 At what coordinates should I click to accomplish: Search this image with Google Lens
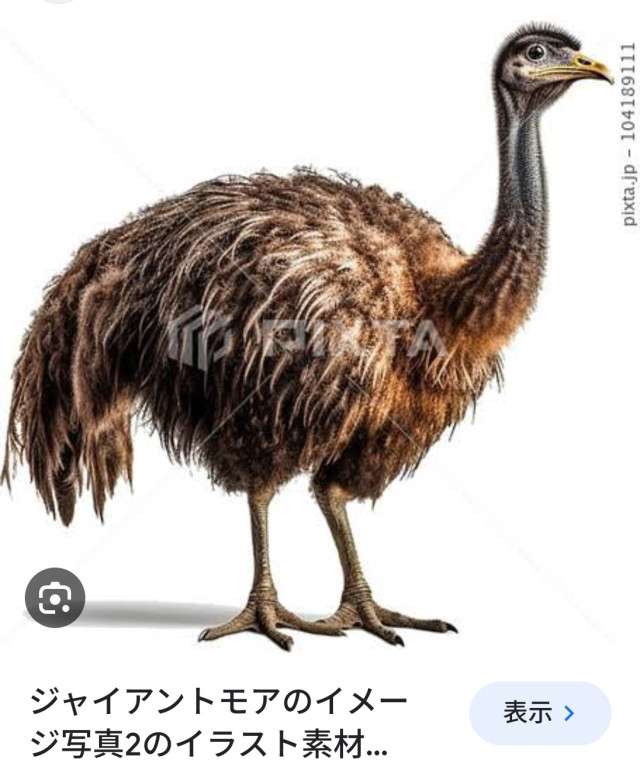pos(55,598)
